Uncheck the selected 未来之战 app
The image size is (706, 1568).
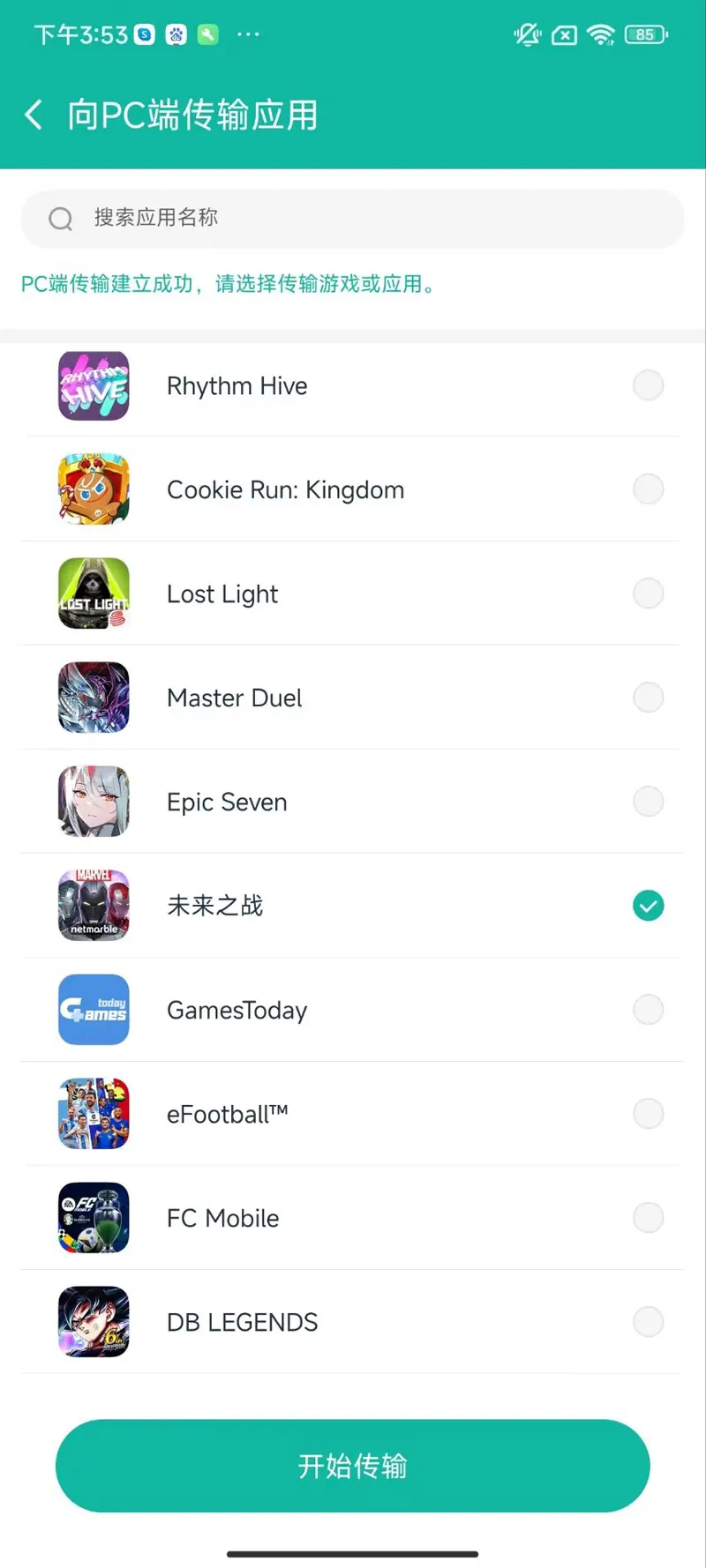click(x=648, y=906)
